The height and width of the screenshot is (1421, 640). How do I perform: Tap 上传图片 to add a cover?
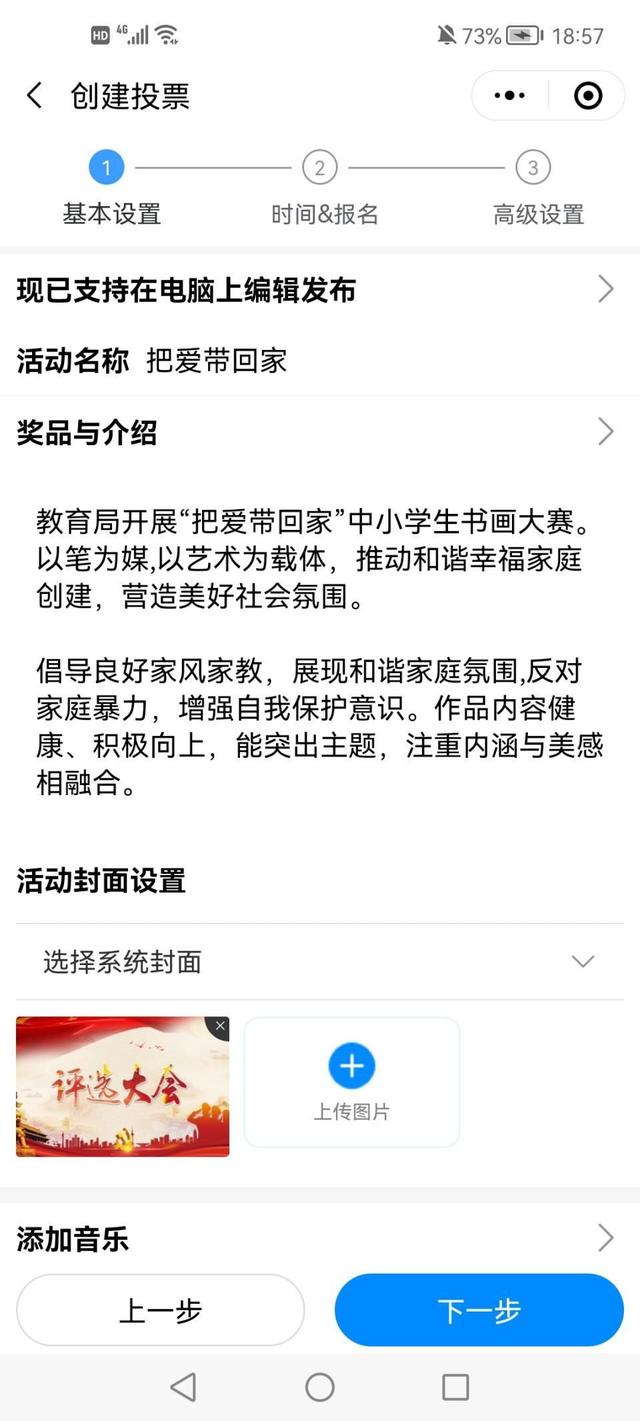point(351,1082)
